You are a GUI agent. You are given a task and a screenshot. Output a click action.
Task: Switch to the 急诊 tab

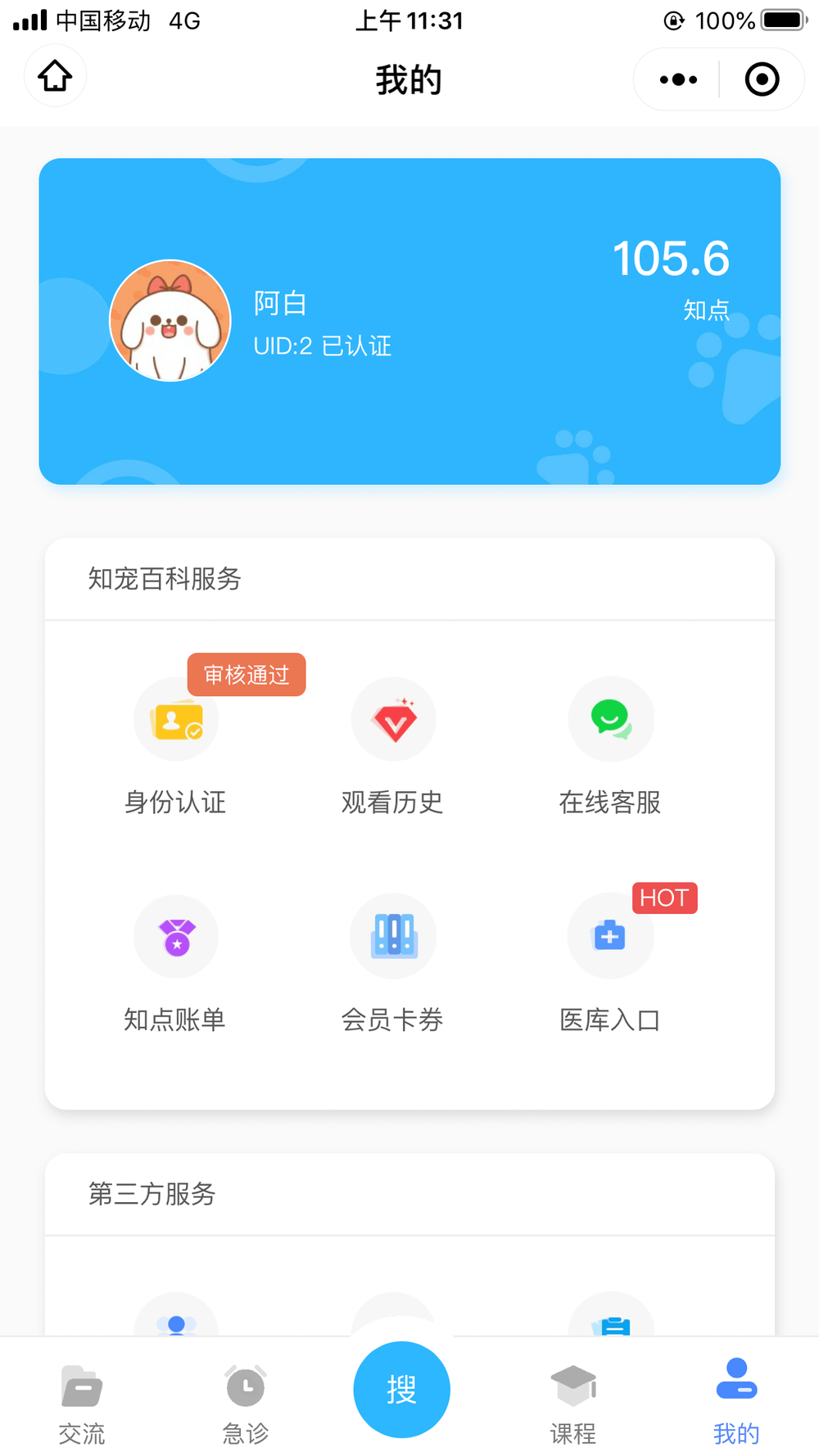(246, 1402)
